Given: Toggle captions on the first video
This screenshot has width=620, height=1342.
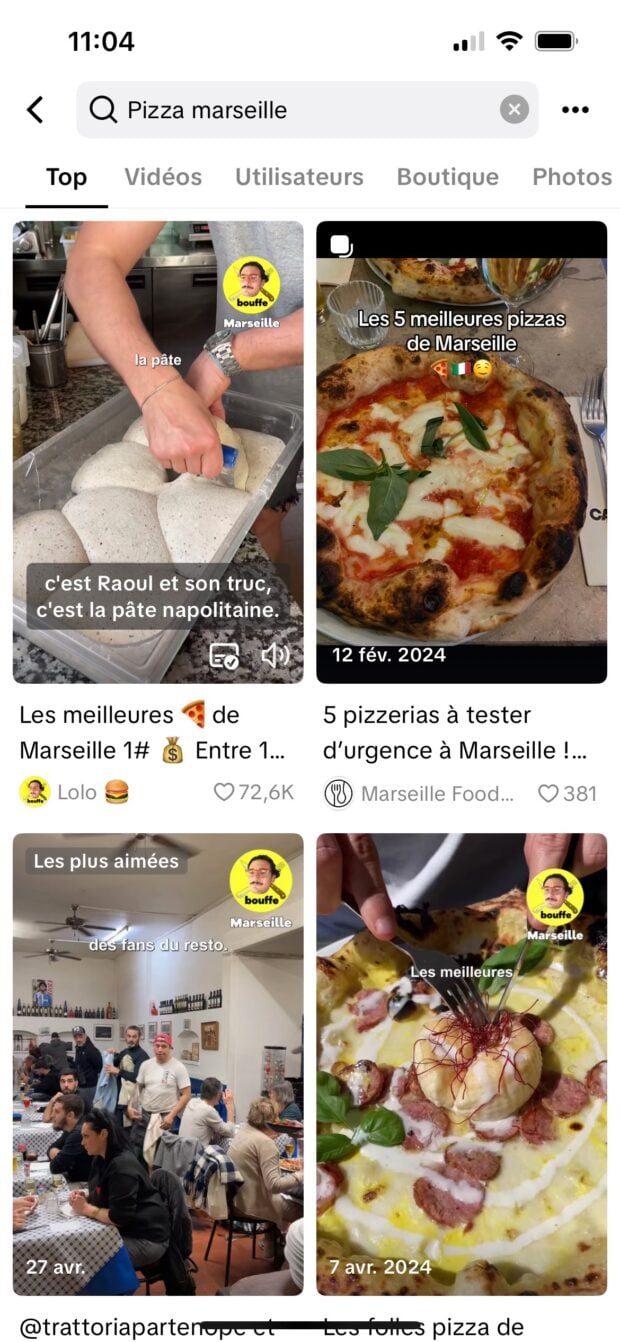Looking at the screenshot, I should pyautogui.click(x=224, y=656).
